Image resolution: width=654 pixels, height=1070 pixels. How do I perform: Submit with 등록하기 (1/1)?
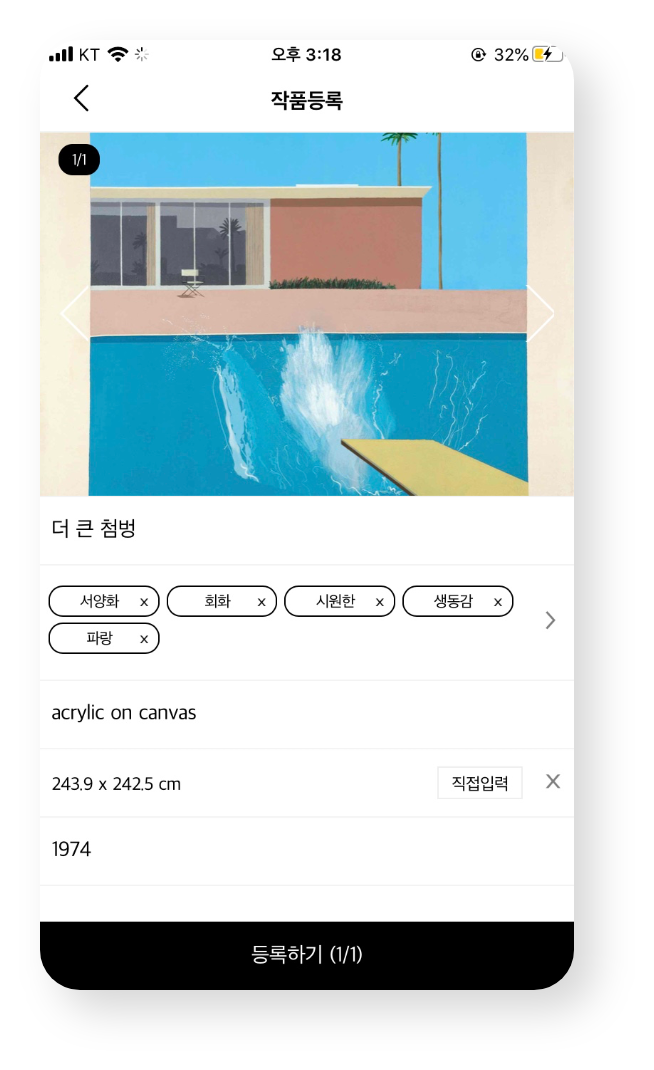(x=307, y=954)
